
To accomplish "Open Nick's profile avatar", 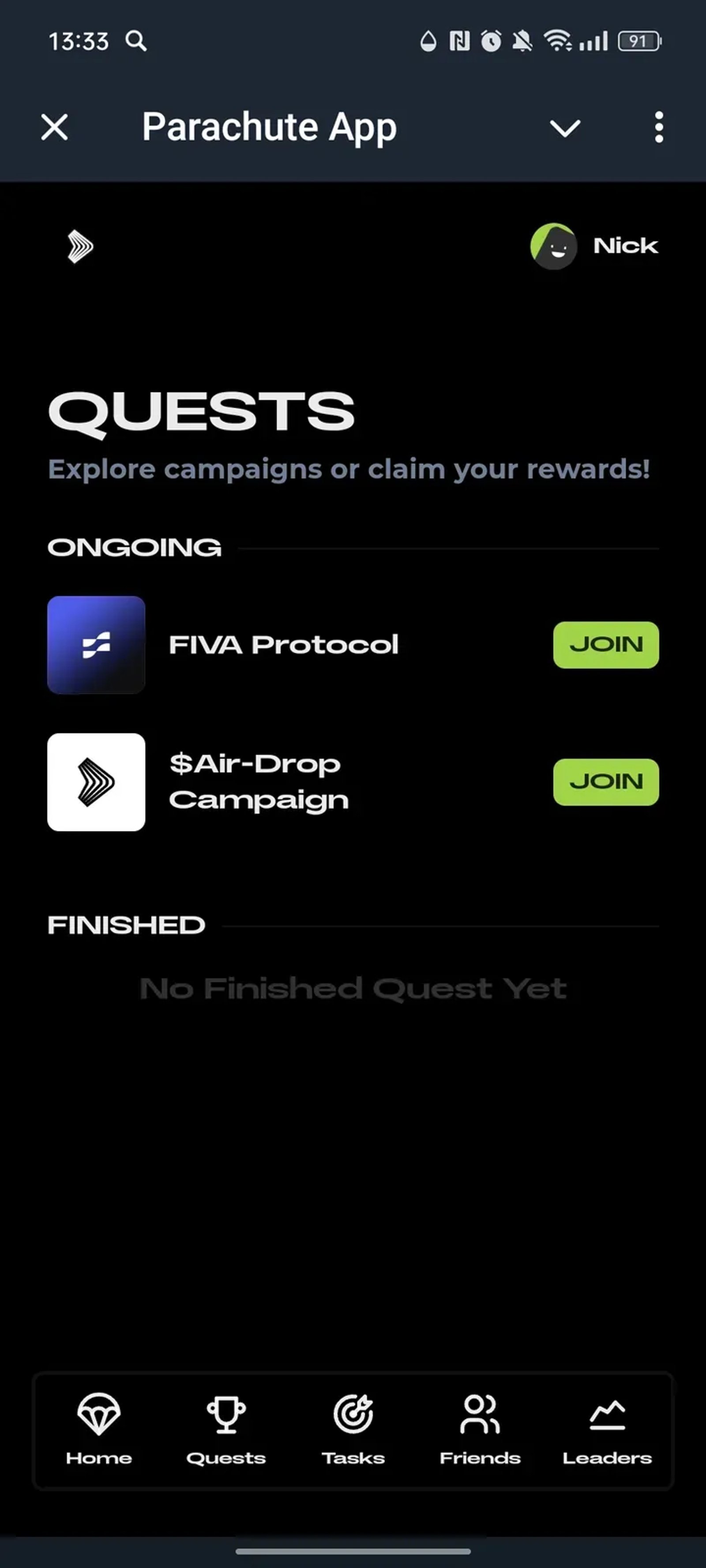I will click(x=555, y=246).
